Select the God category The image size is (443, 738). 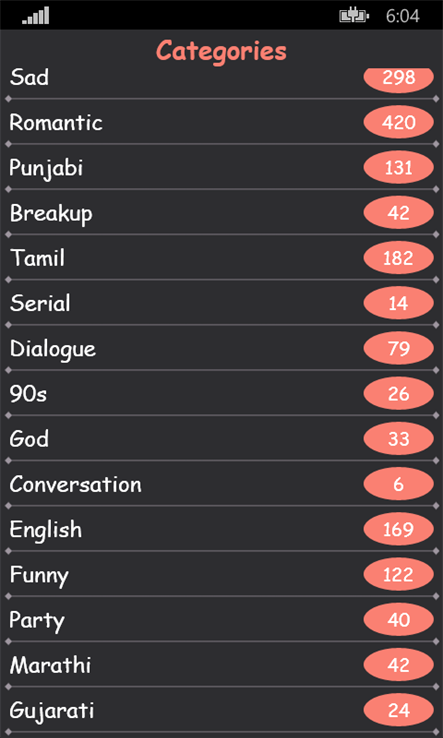click(x=221, y=439)
